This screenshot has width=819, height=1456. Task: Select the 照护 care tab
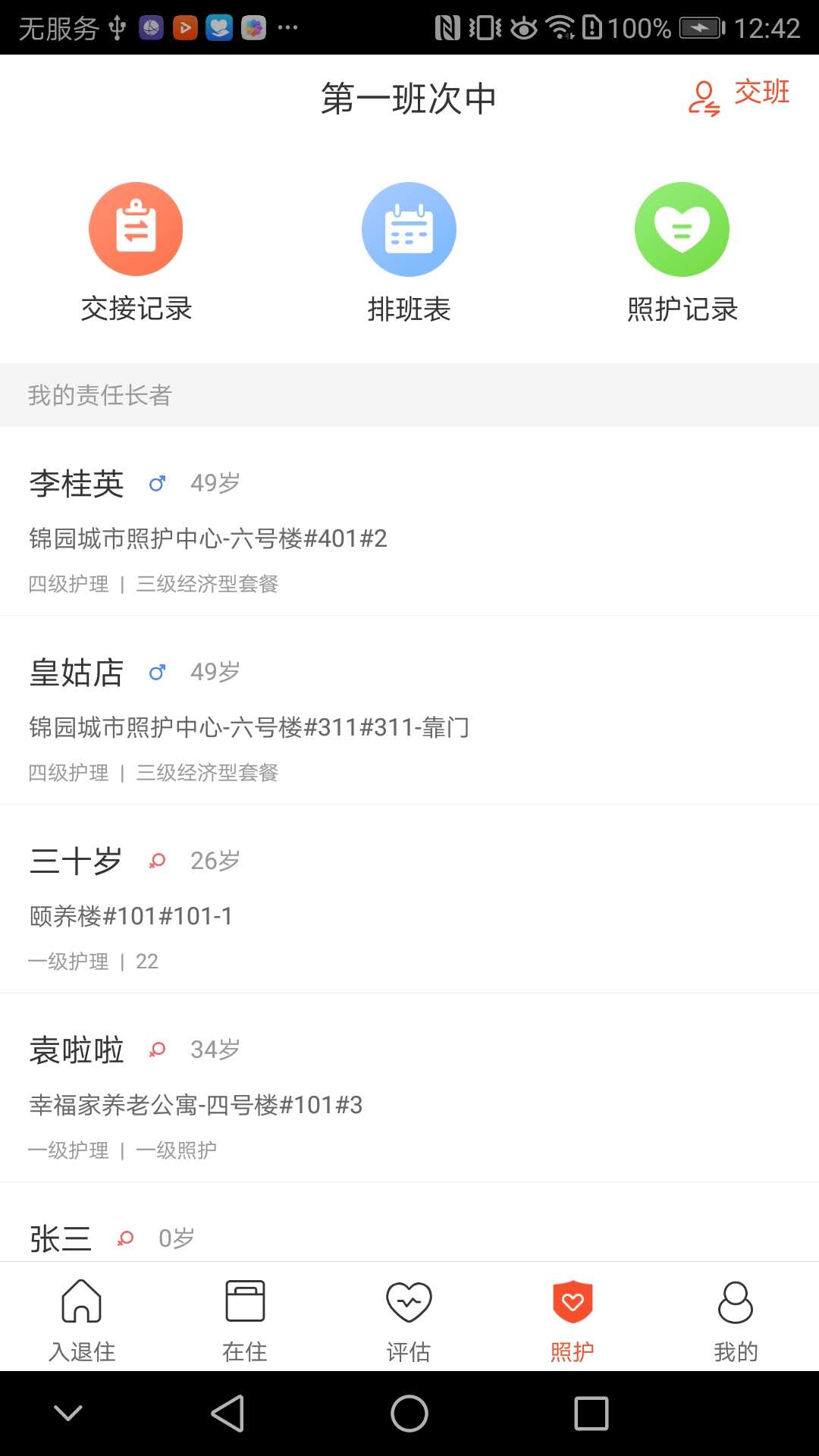(573, 1318)
